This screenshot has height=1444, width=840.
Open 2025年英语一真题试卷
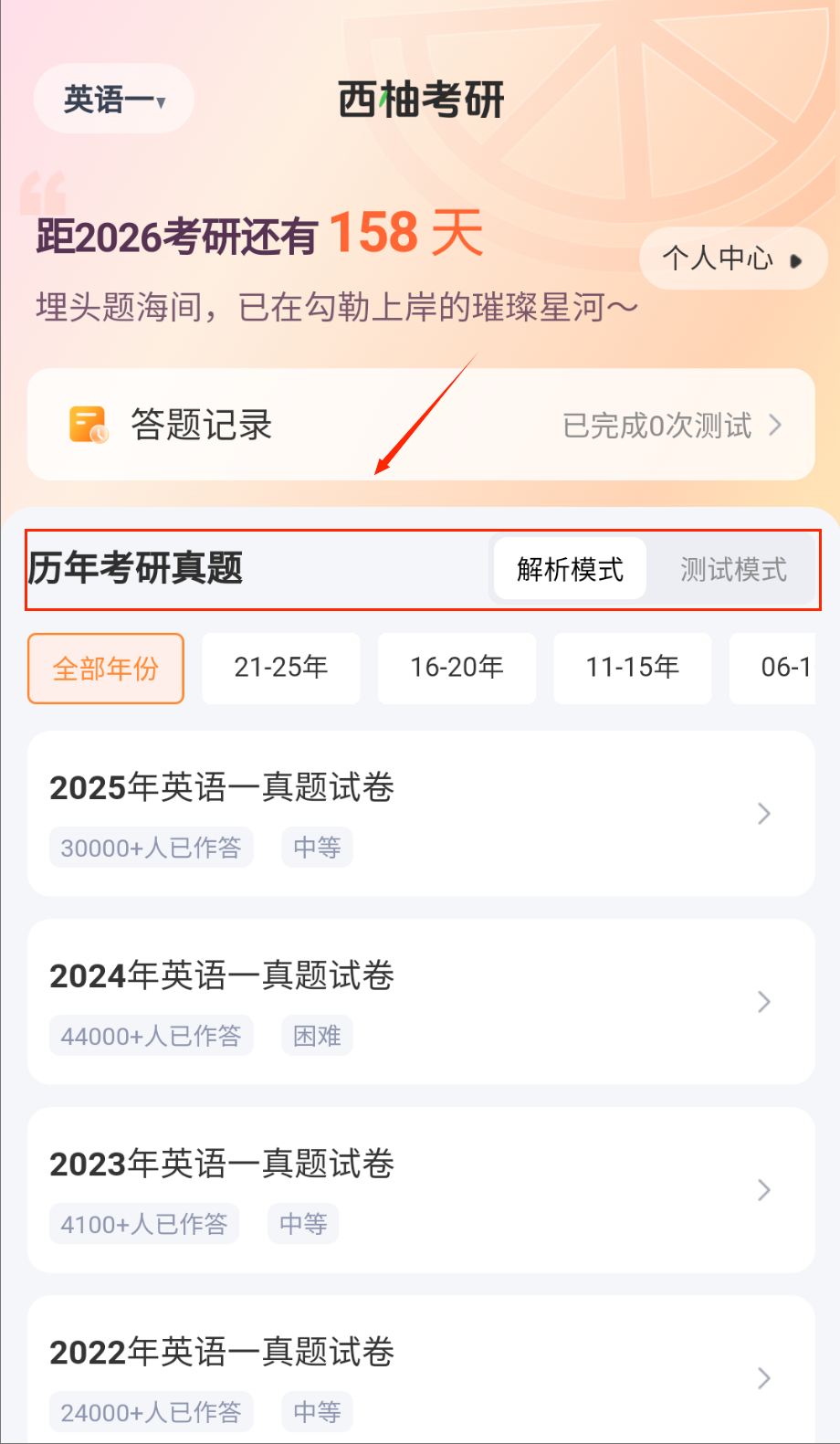pyautogui.click(x=420, y=813)
